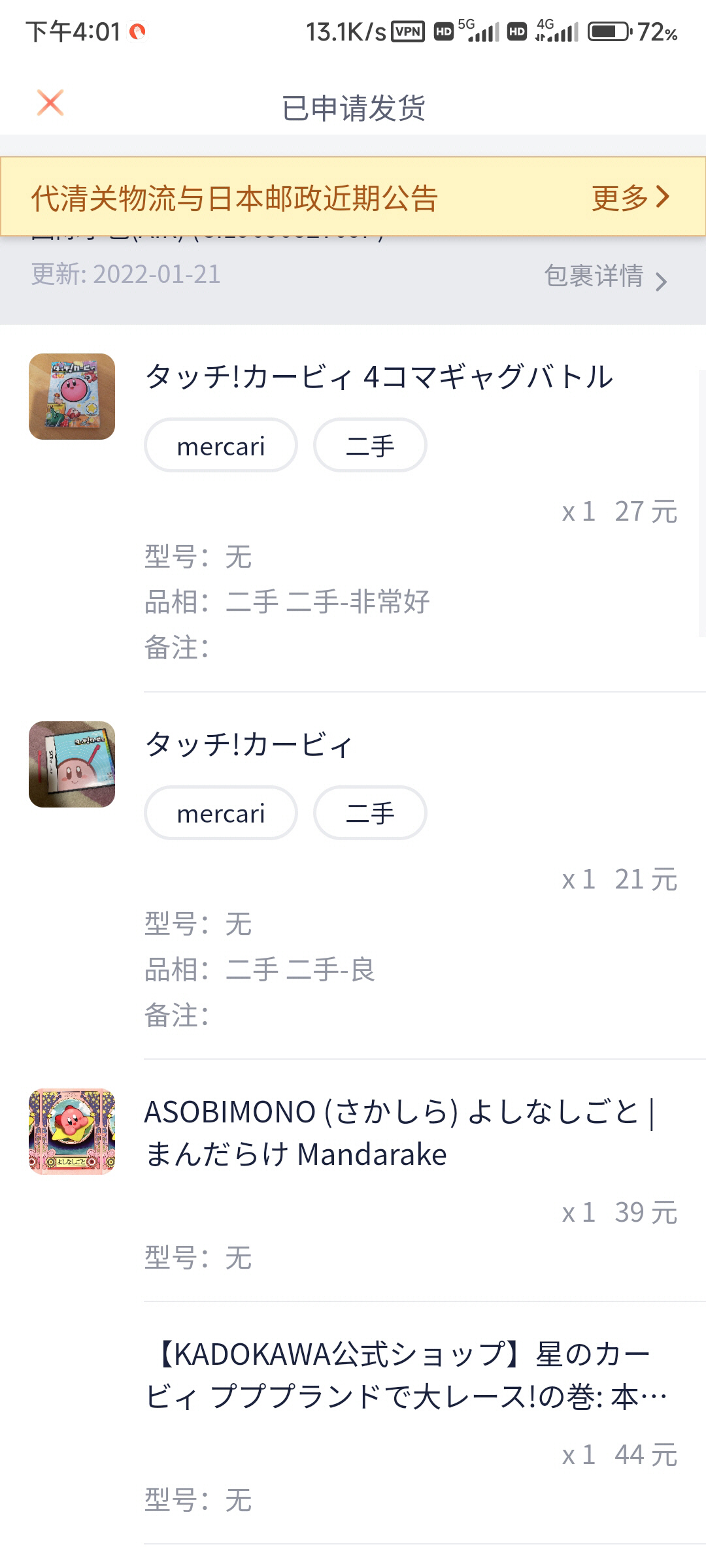This screenshot has width=706, height=1568.
Task: Open the 21元 タッチ!カービィ item
Action: point(248,745)
